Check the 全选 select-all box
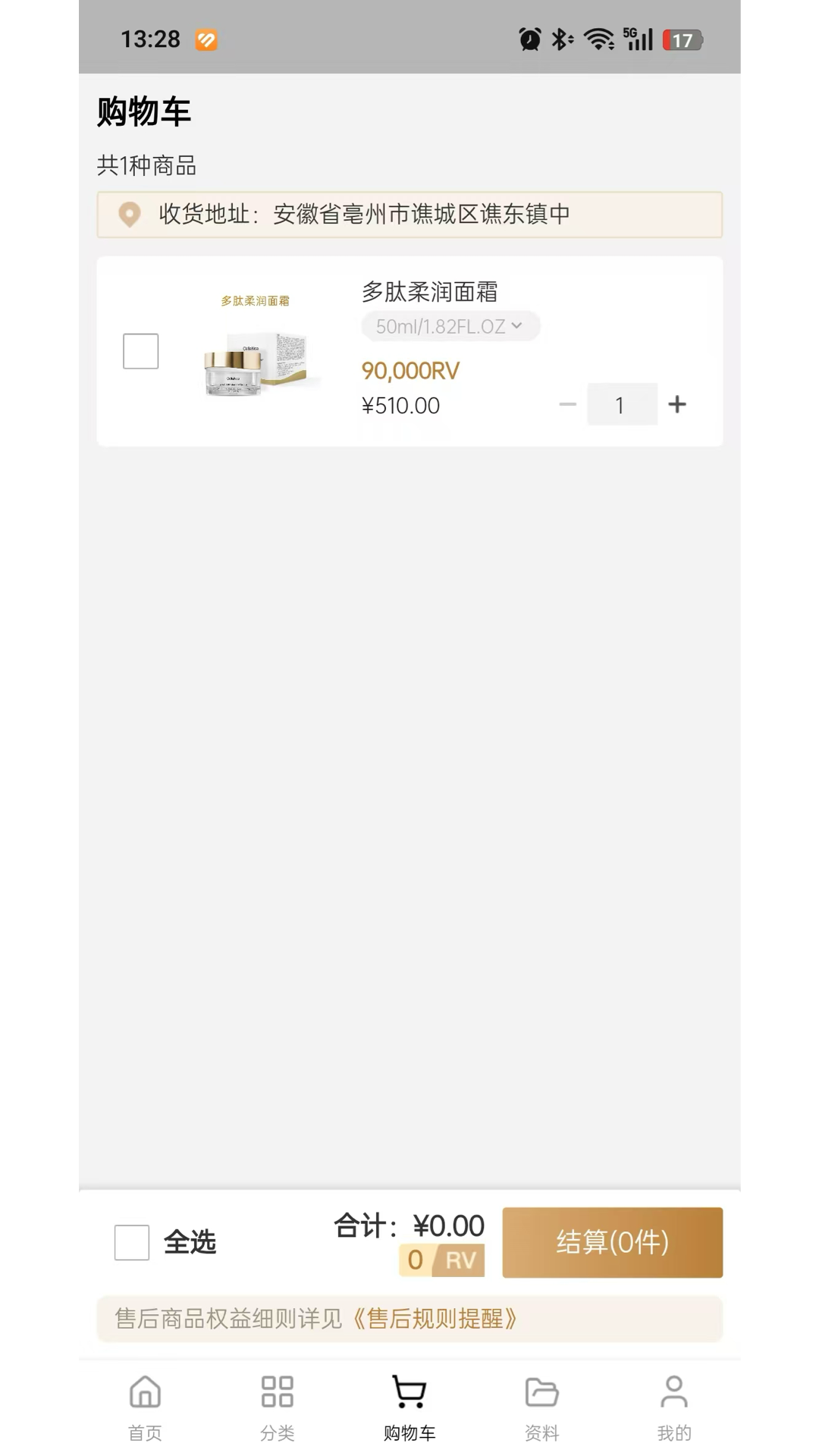This screenshot has height=1456, width=819. tap(132, 1242)
